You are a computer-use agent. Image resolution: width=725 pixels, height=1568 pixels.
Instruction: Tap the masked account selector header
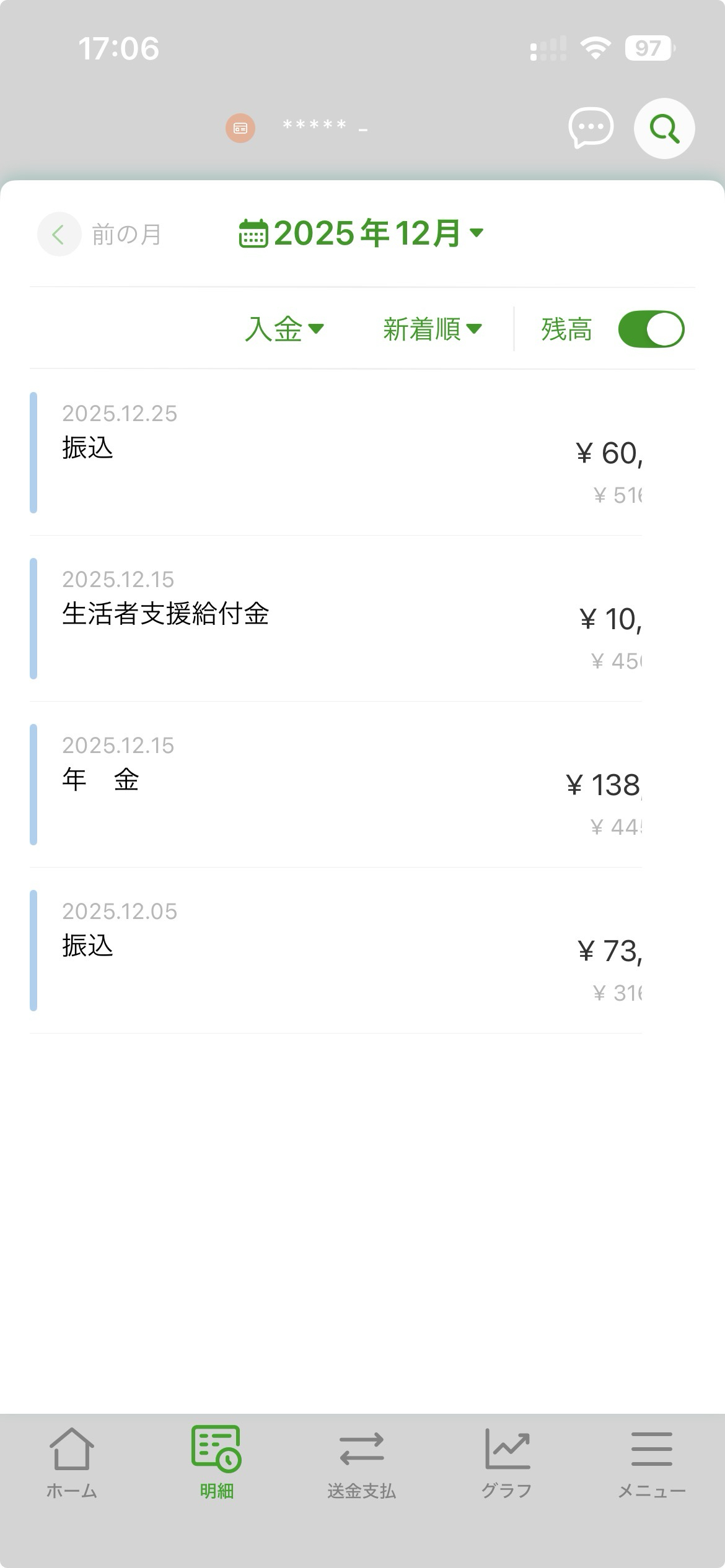tap(297, 128)
